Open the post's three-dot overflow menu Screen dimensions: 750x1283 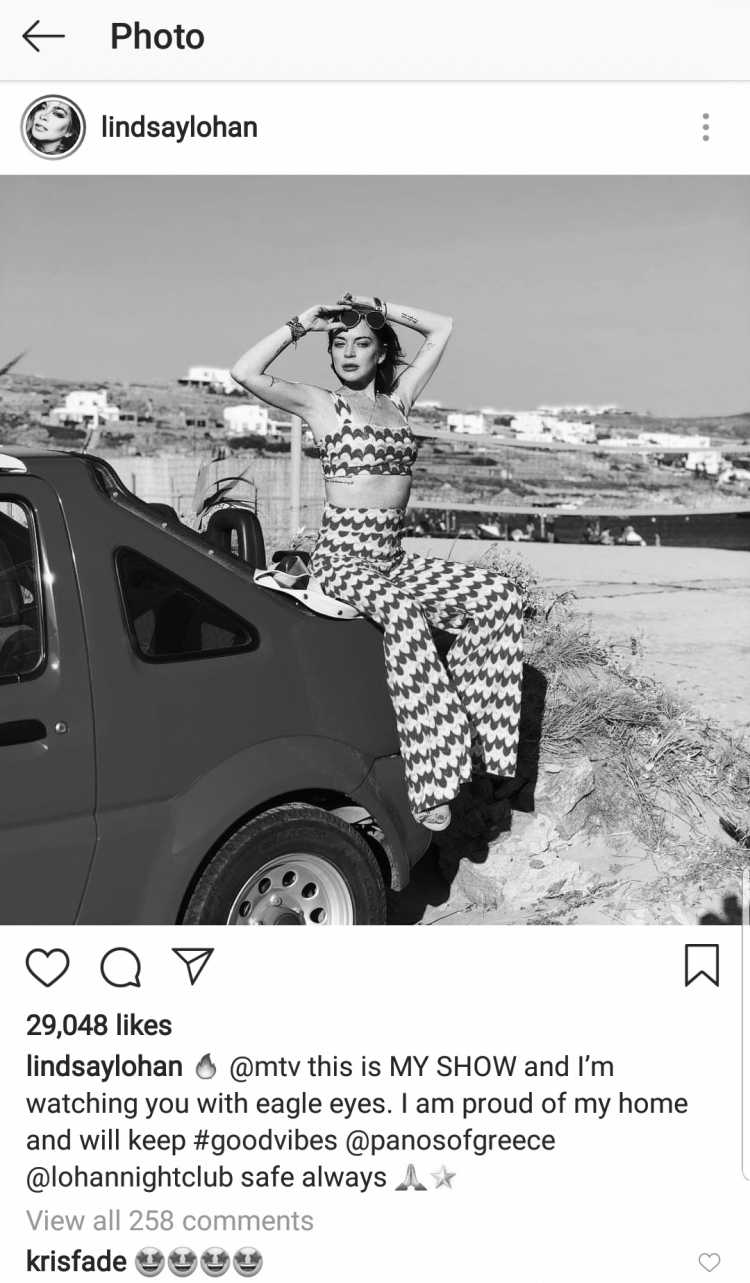(705, 127)
